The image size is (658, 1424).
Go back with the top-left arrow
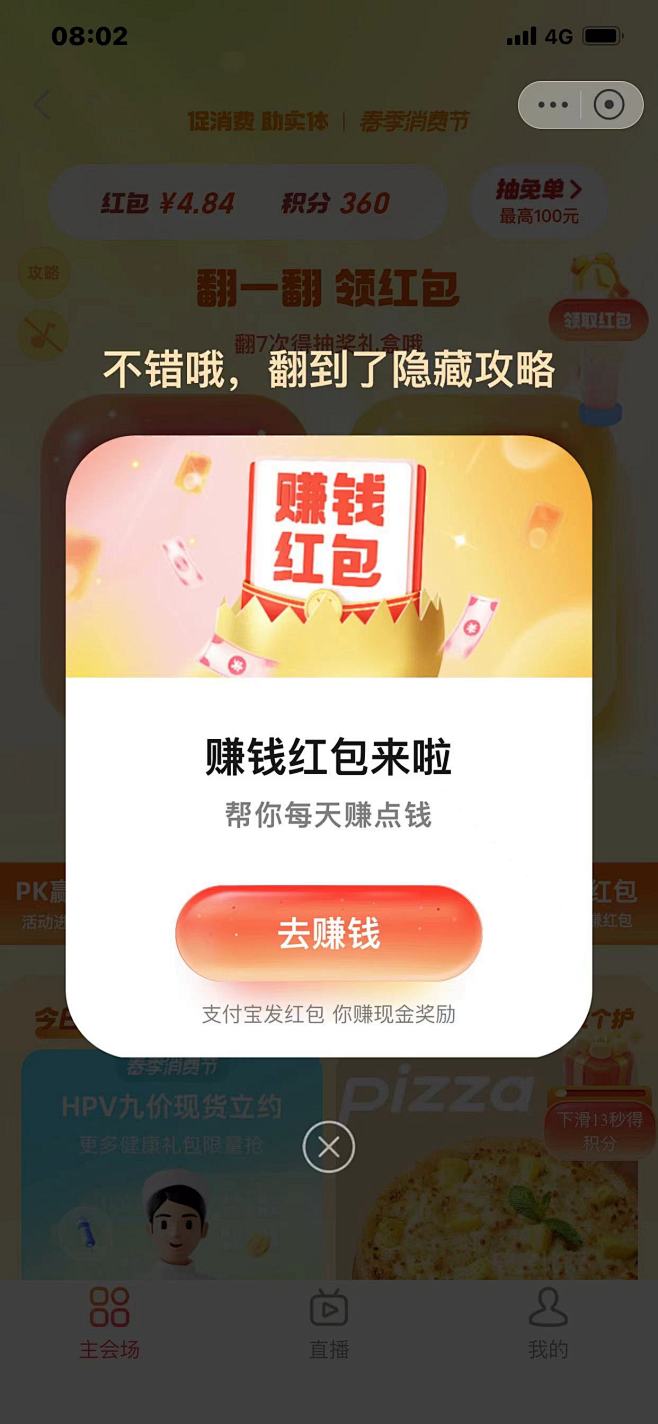tap(42, 104)
